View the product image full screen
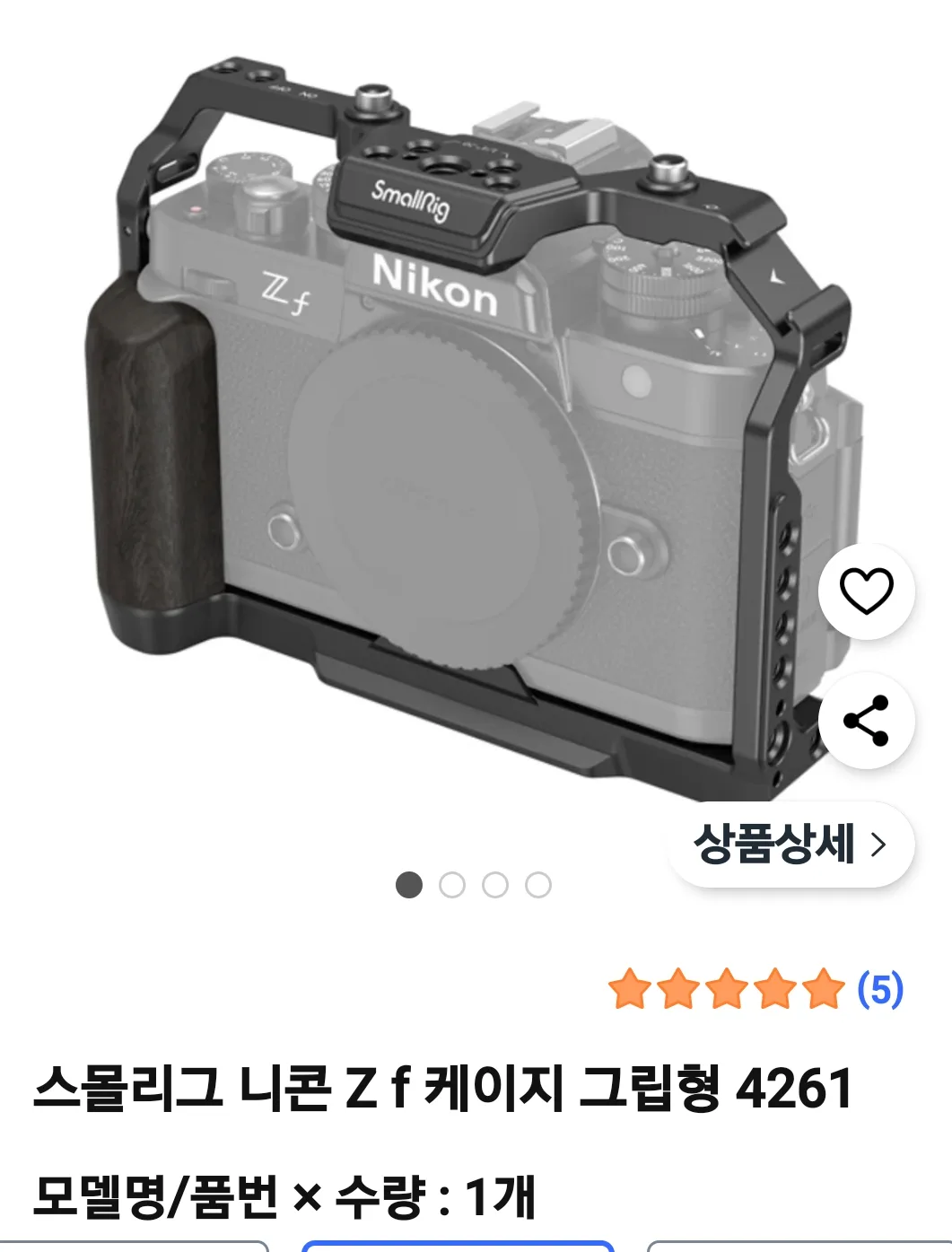Image resolution: width=952 pixels, height=1252 pixels. click(449, 431)
